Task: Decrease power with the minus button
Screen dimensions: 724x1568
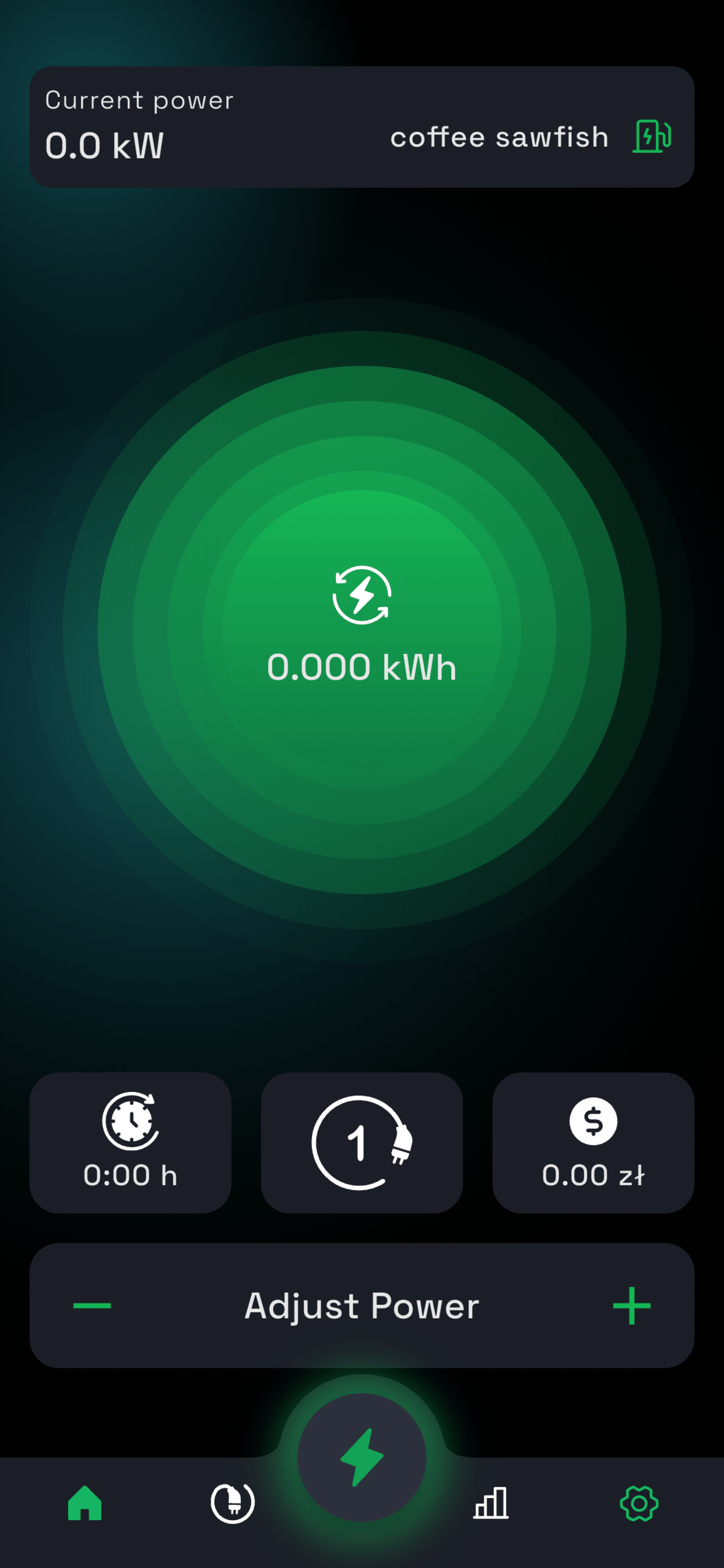Action: point(92,1305)
